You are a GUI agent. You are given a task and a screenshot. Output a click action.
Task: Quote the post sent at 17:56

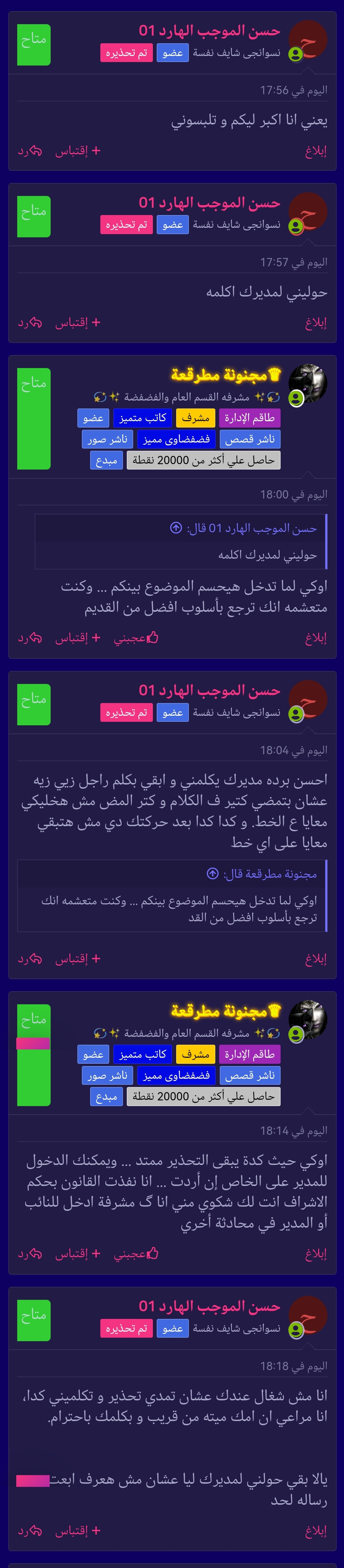click(77, 151)
